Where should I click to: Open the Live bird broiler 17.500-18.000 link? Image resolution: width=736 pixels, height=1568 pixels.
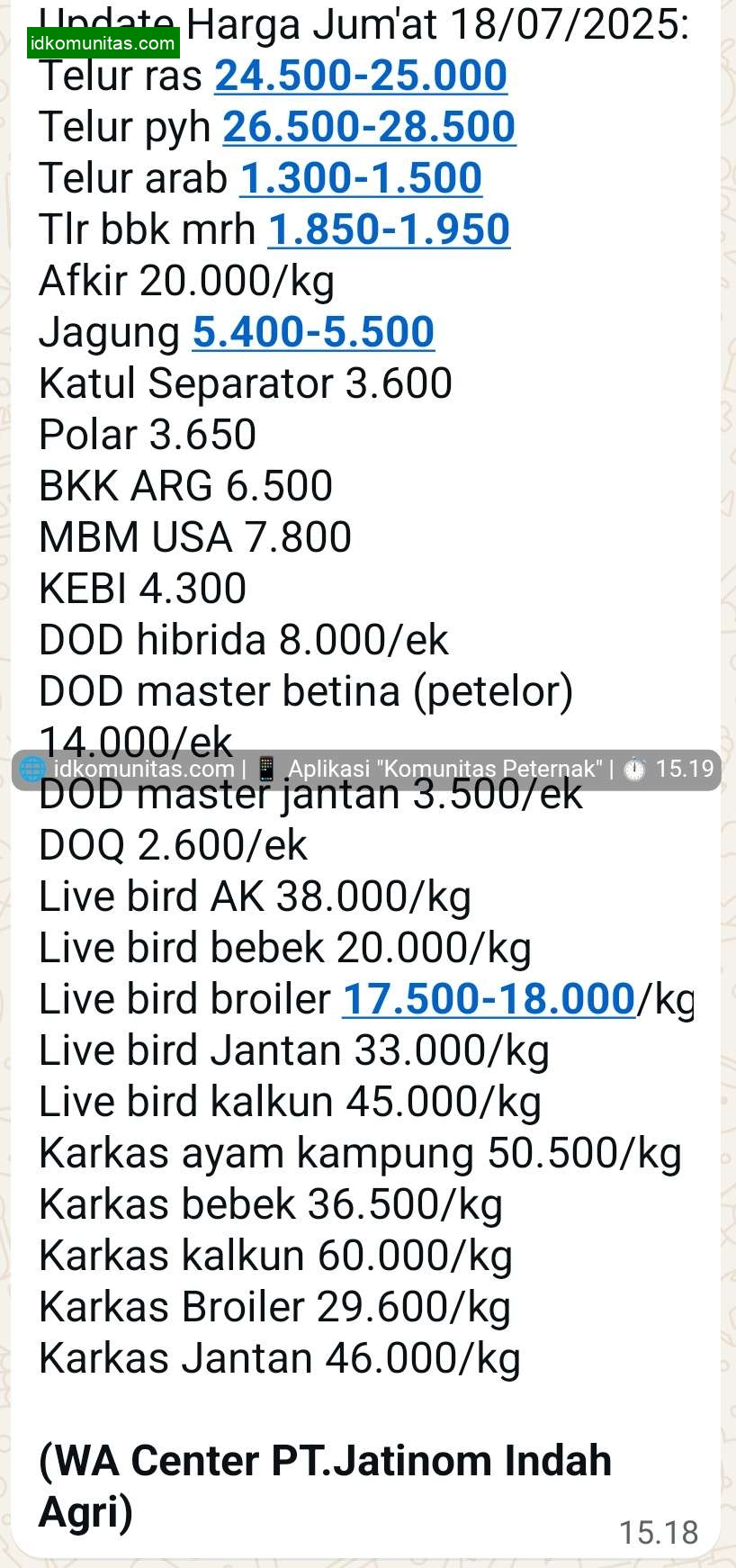pos(489,999)
